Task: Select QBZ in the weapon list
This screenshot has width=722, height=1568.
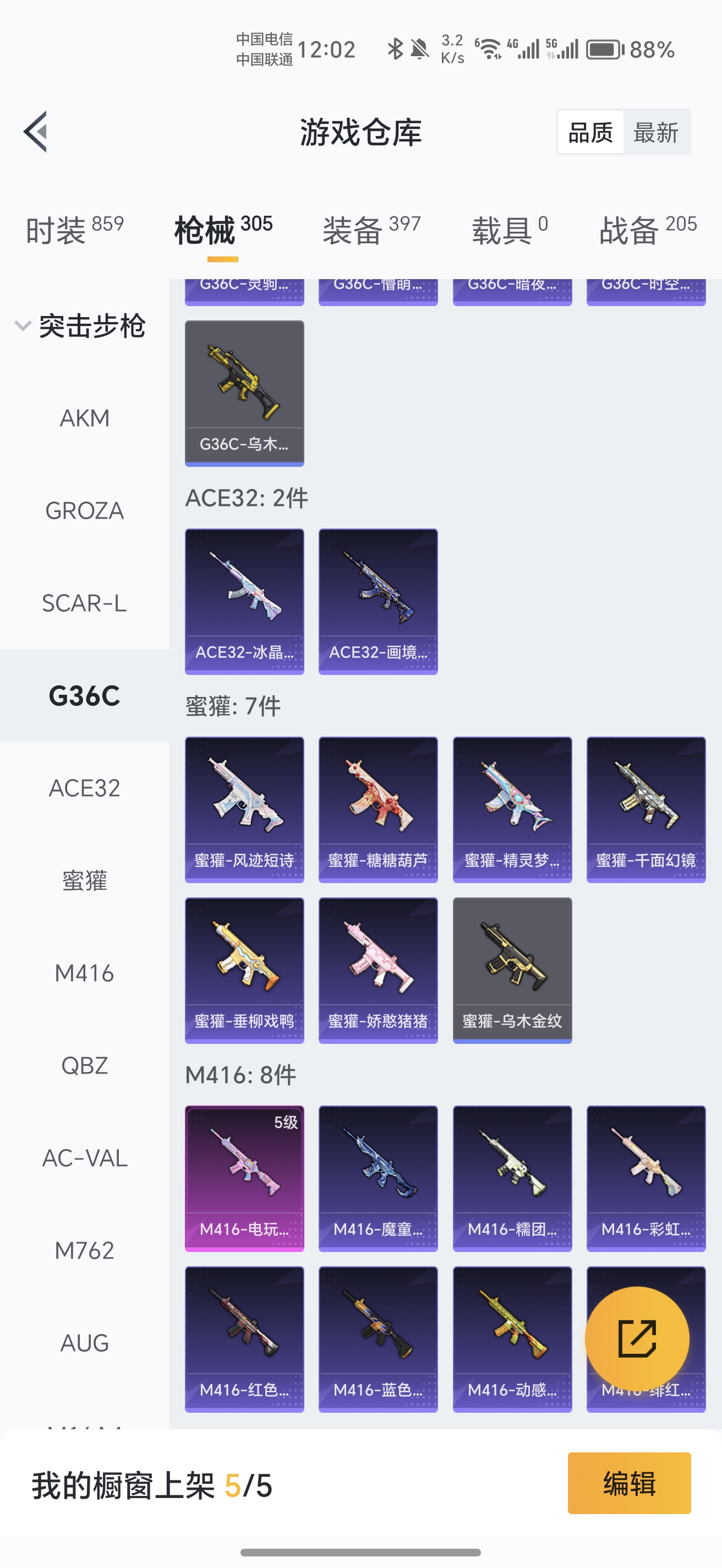Action: pyautogui.click(x=85, y=1066)
